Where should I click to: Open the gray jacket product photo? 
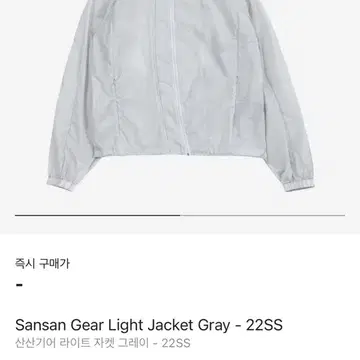(180, 96)
